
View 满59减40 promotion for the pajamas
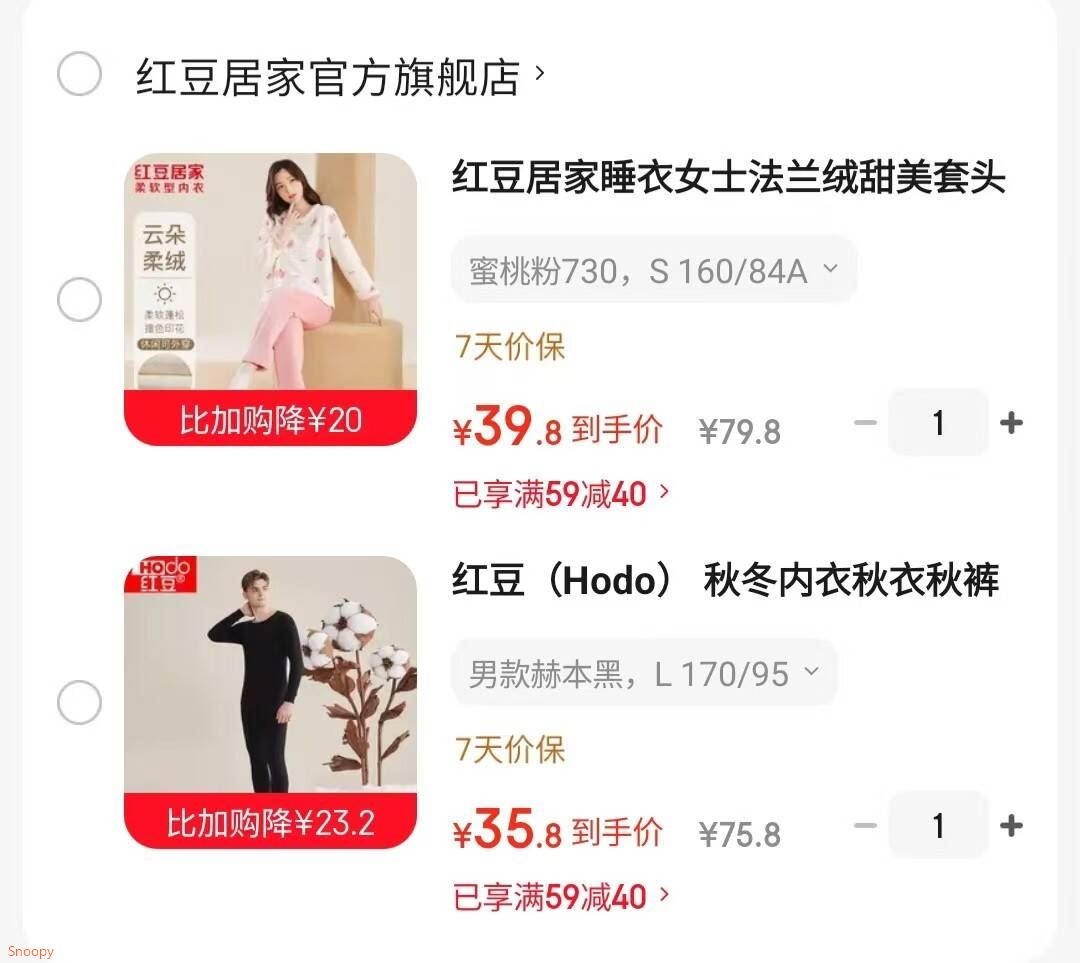click(x=560, y=493)
